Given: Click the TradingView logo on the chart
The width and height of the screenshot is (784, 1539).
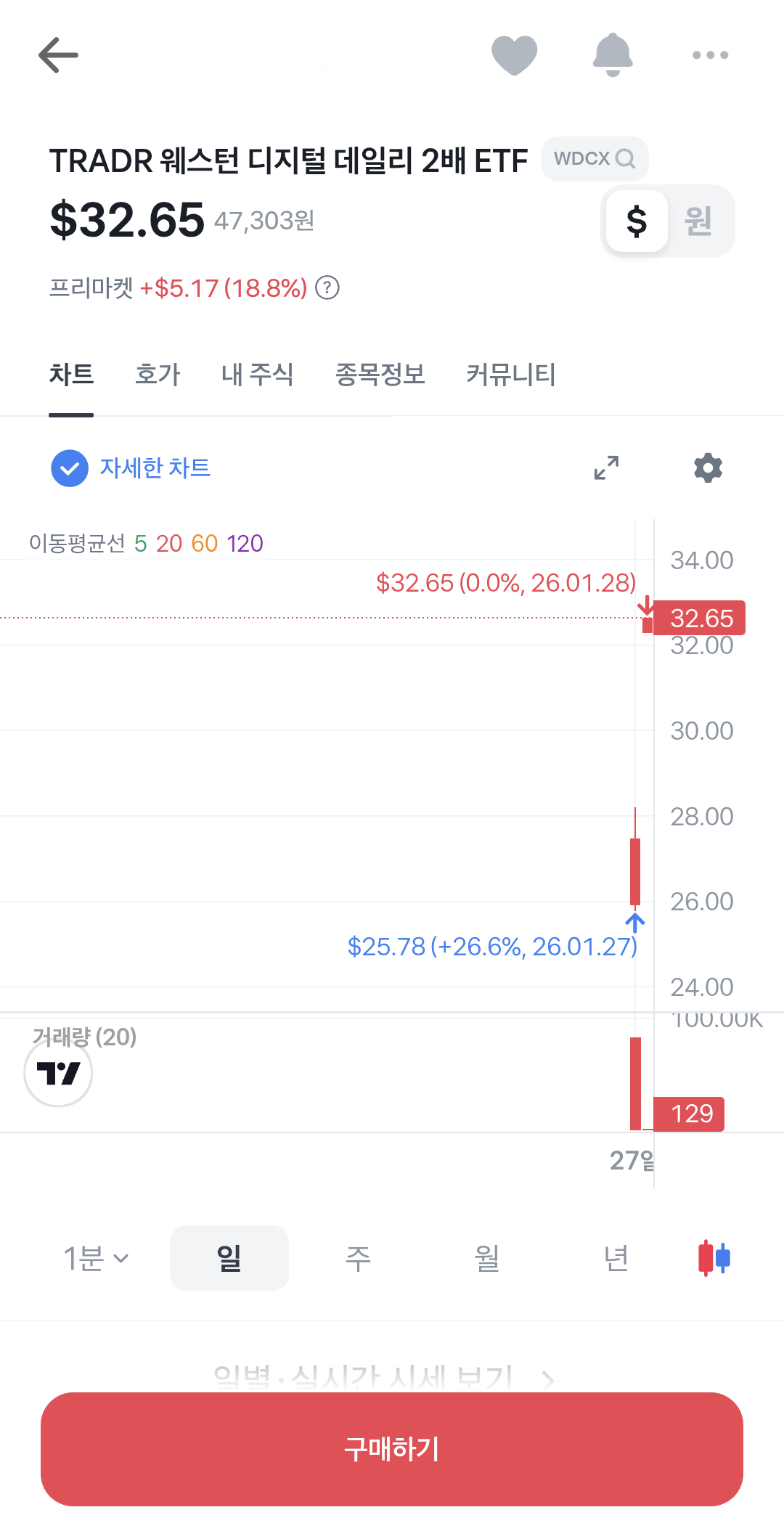Looking at the screenshot, I should (x=57, y=1074).
